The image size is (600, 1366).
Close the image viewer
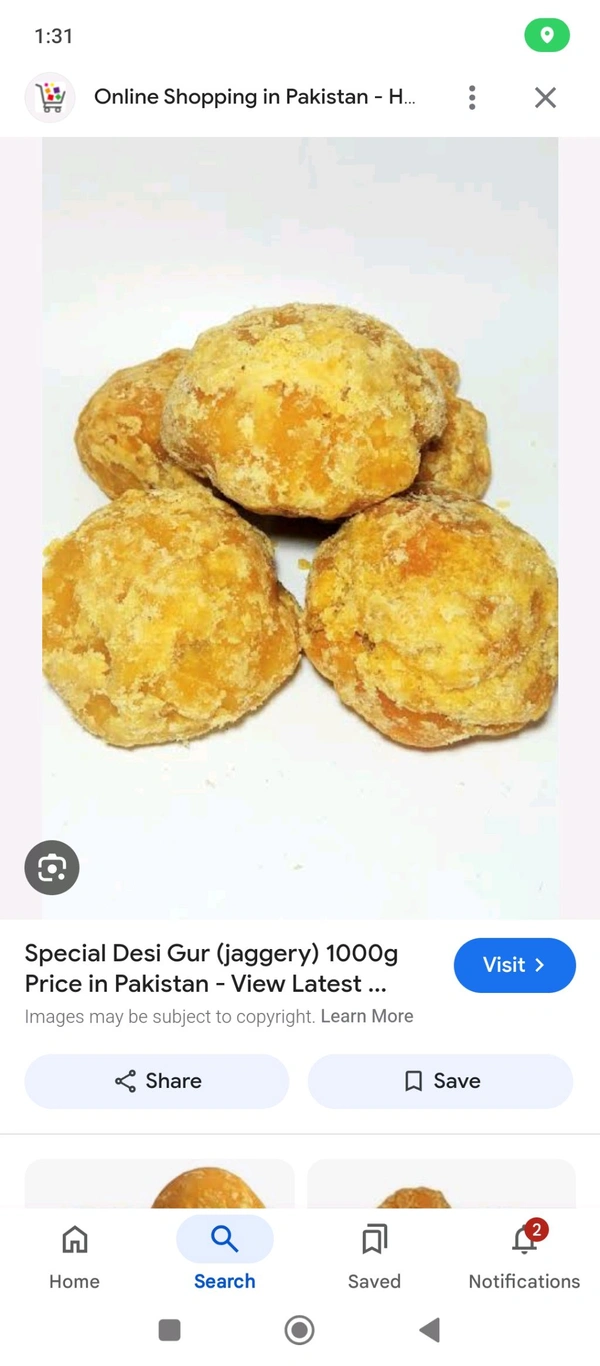(x=545, y=97)
